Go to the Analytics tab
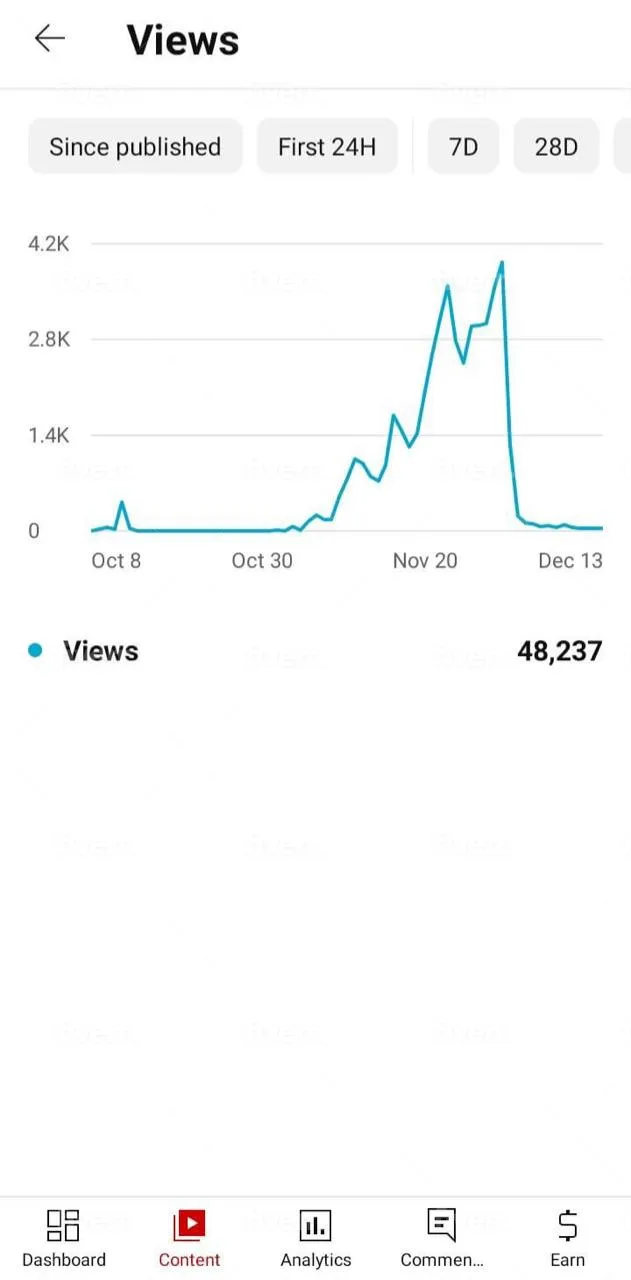This screenshot has height=1280, width=631. [x=316, y=1238]
